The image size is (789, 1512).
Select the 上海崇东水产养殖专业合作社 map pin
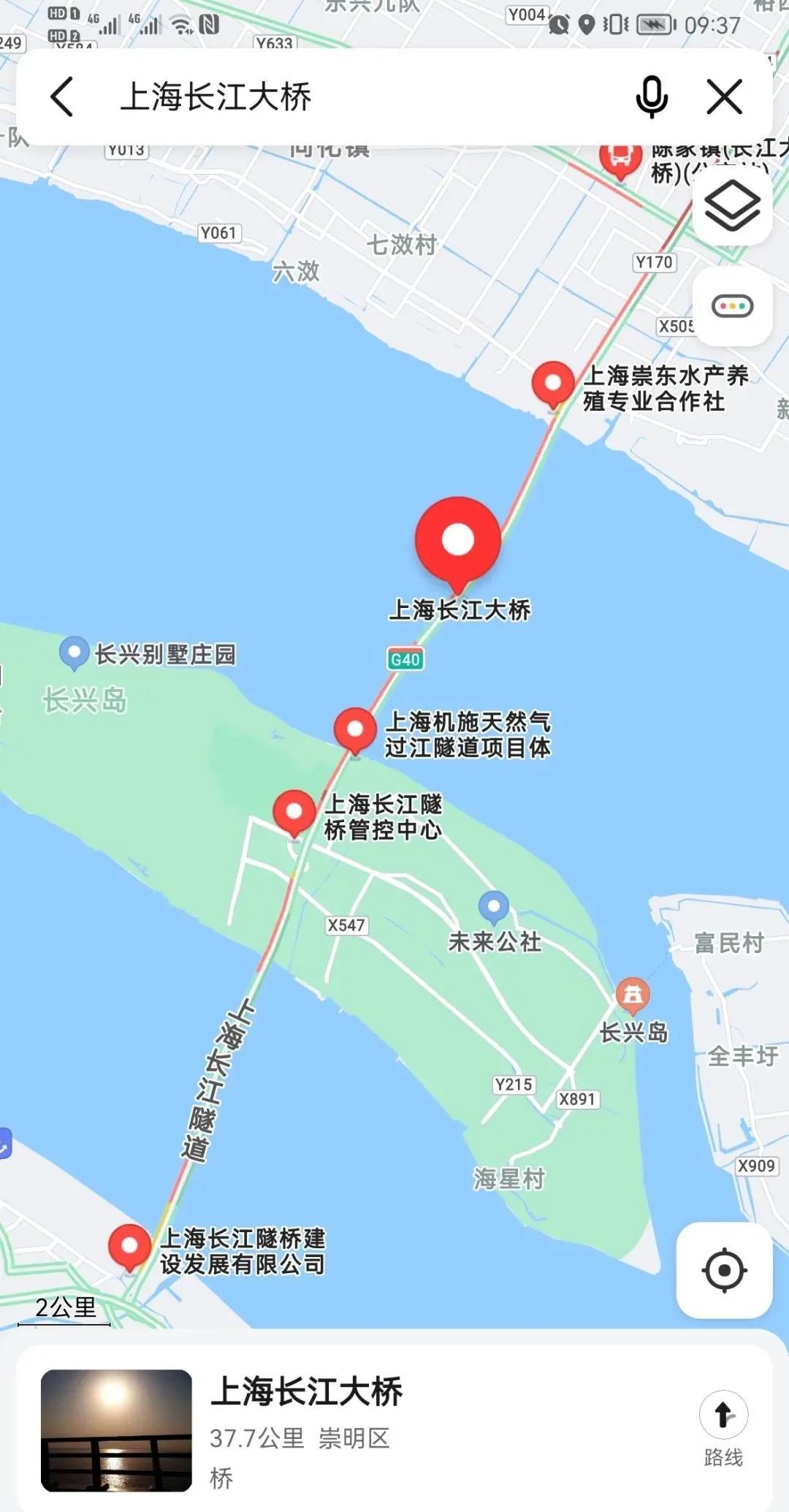click(553, 383)
